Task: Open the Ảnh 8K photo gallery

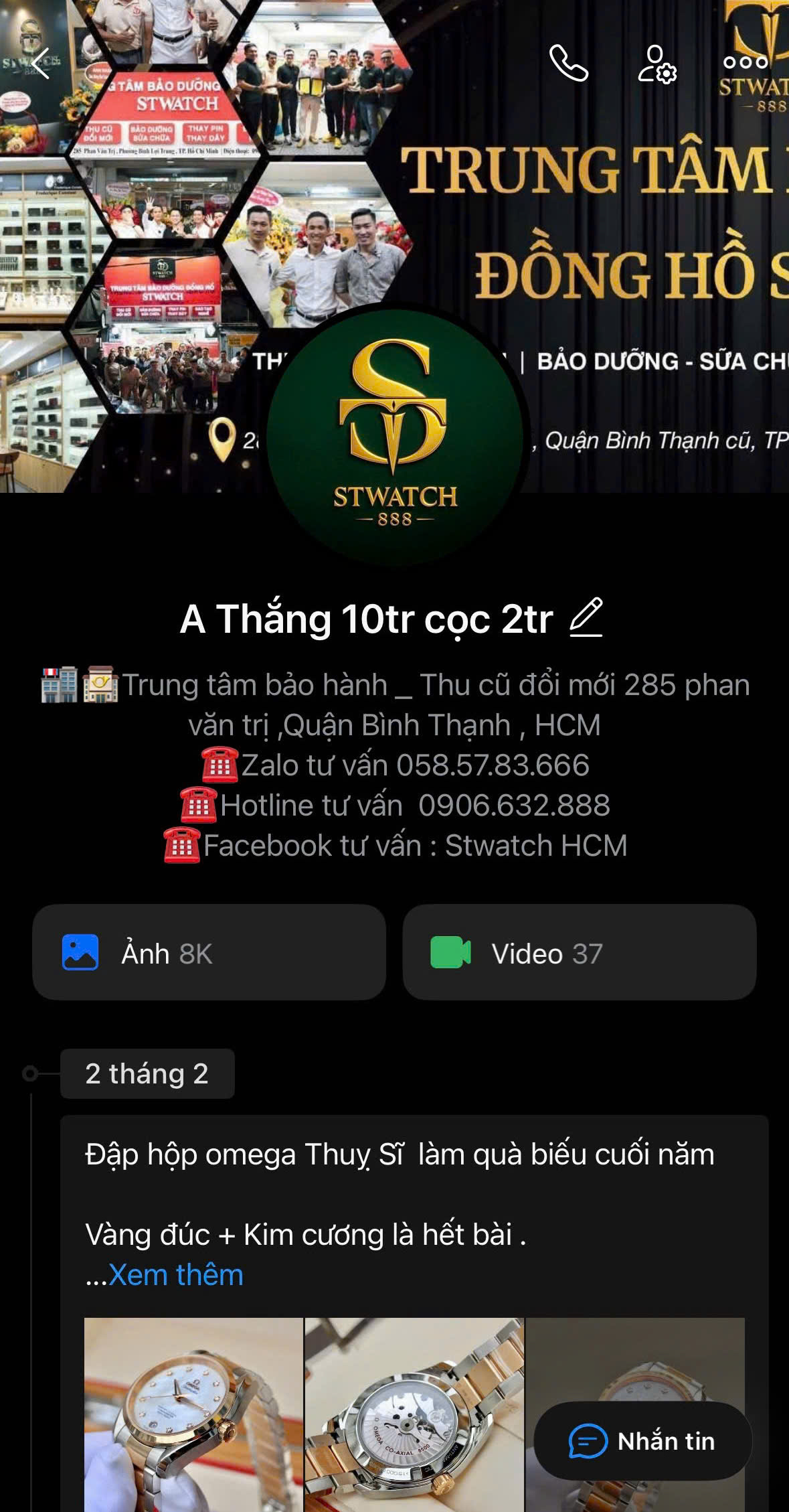Action: point(207,953)
